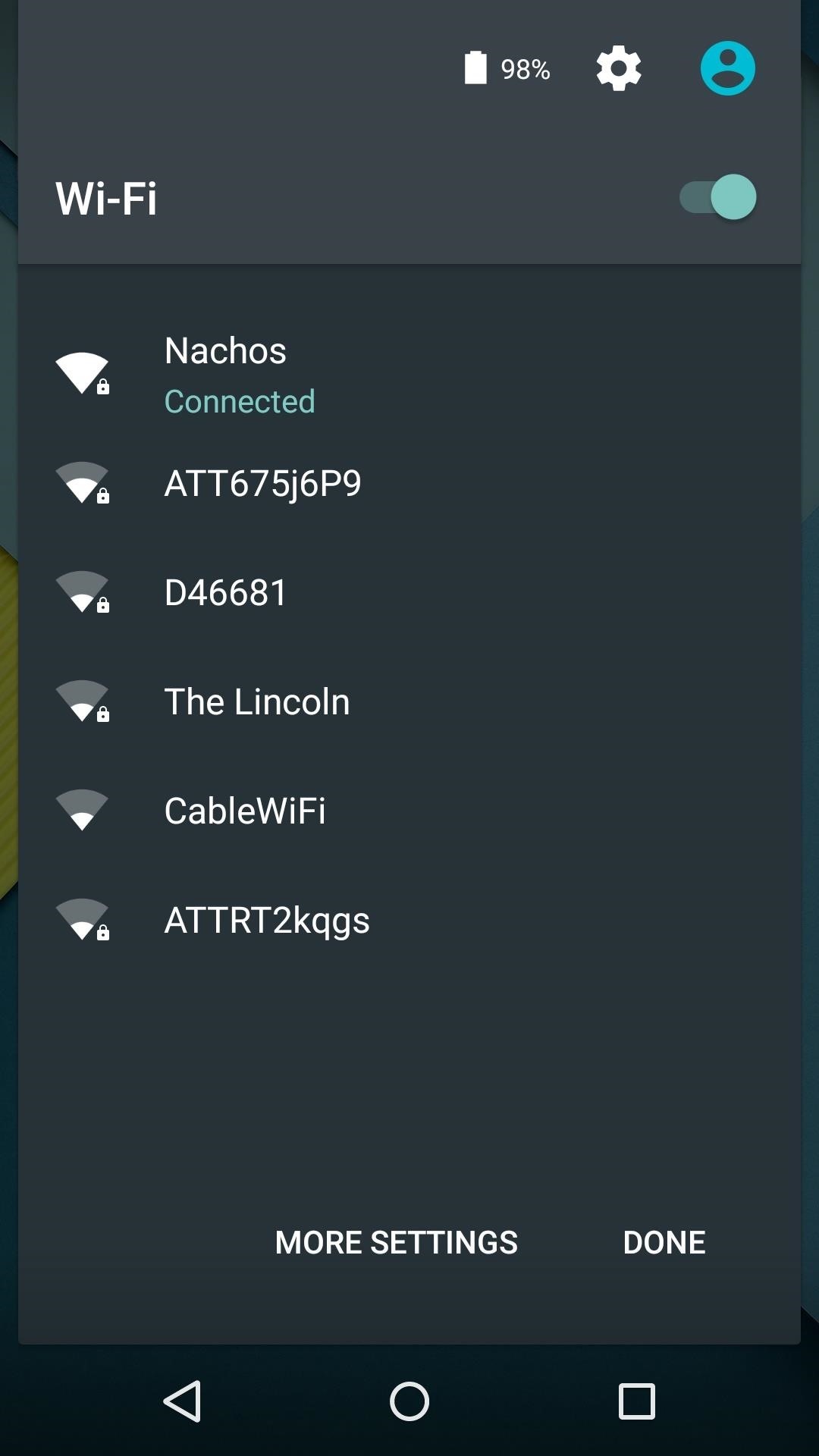Open MORE SETTINGS for Wi-Fi
Viewport: 819px width, 1456px height.
pos(396,1242)
